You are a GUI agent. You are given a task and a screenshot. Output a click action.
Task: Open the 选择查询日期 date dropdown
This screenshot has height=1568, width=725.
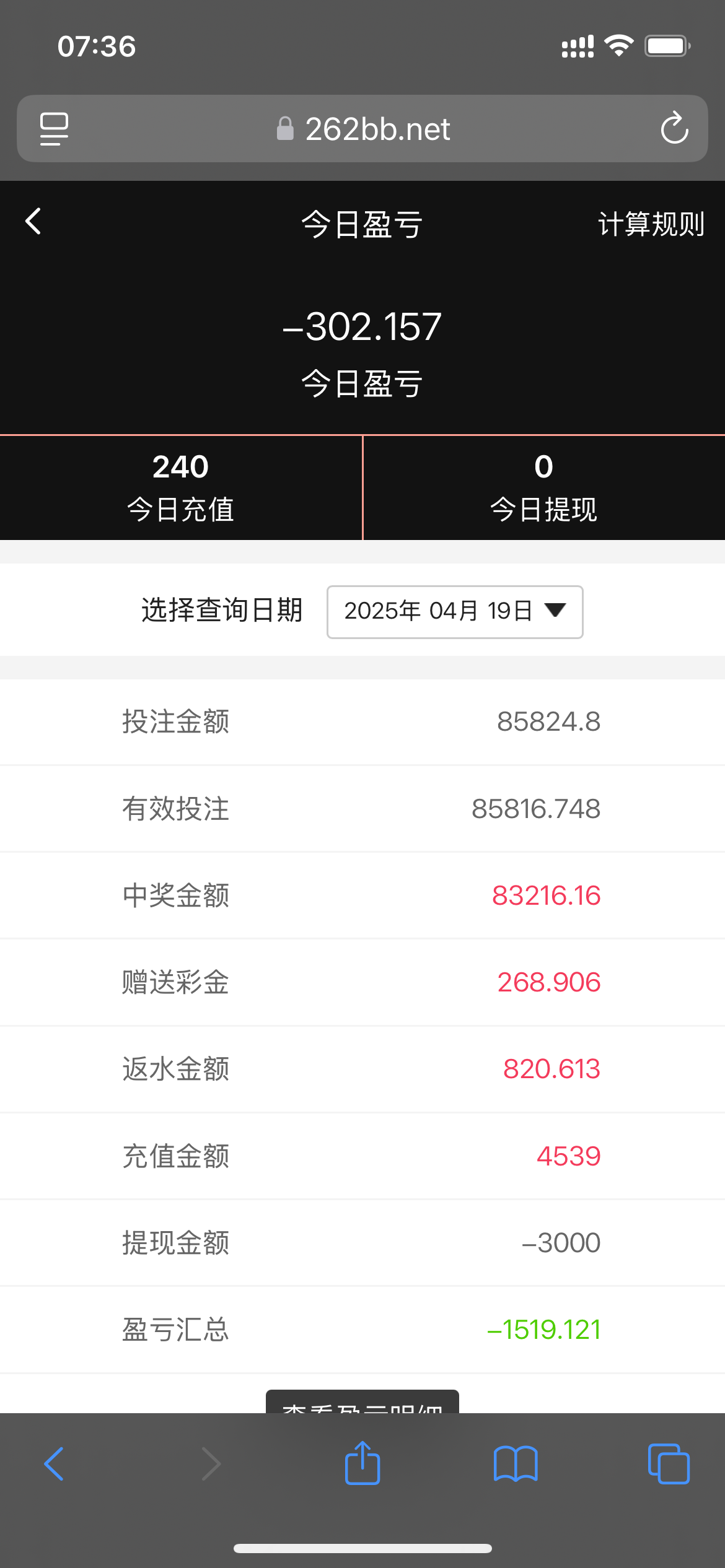(x=455, y=611)
